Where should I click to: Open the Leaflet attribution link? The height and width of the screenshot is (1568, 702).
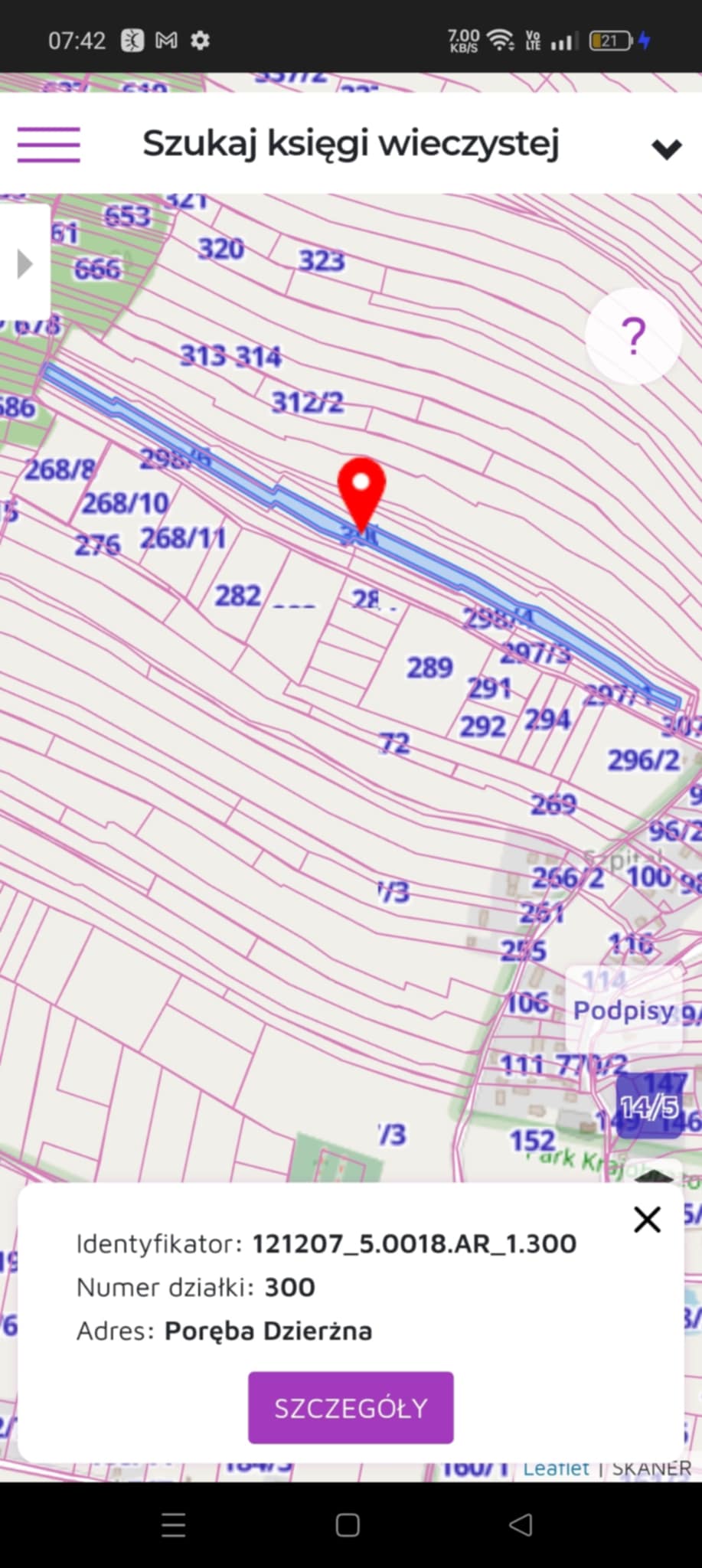tap(556, 1468)
